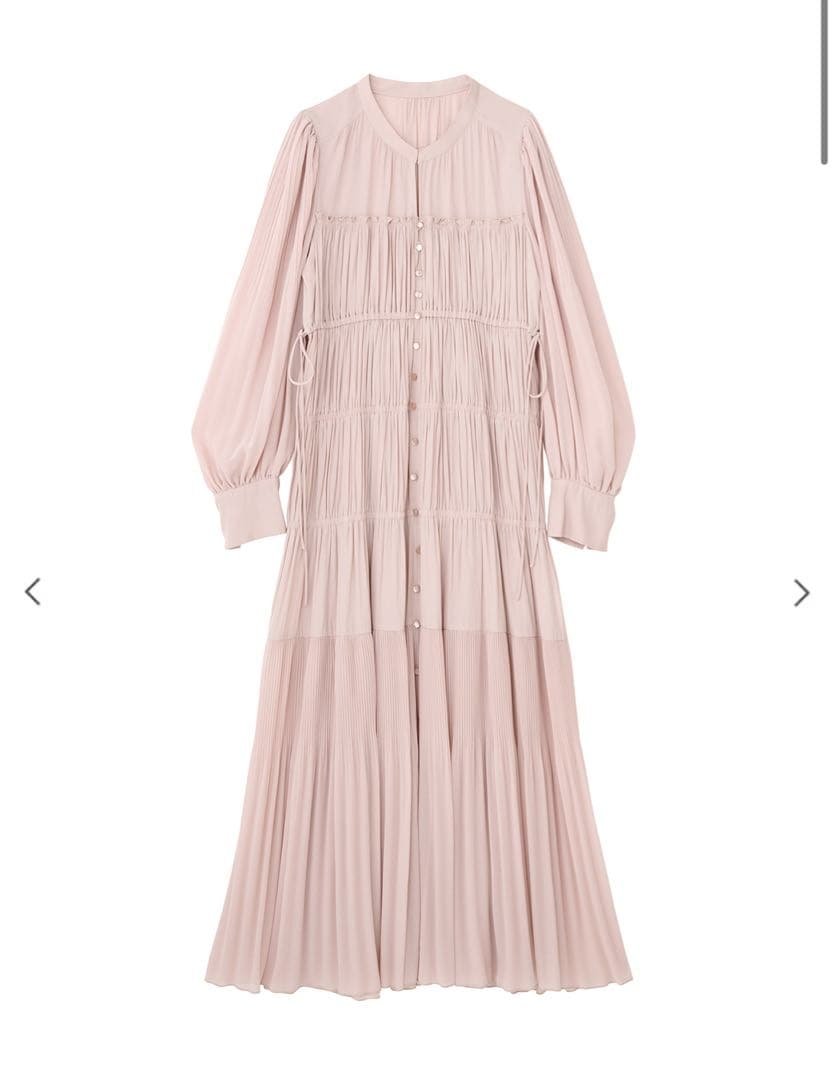Open the pink dress photo full size

(417, 540)
